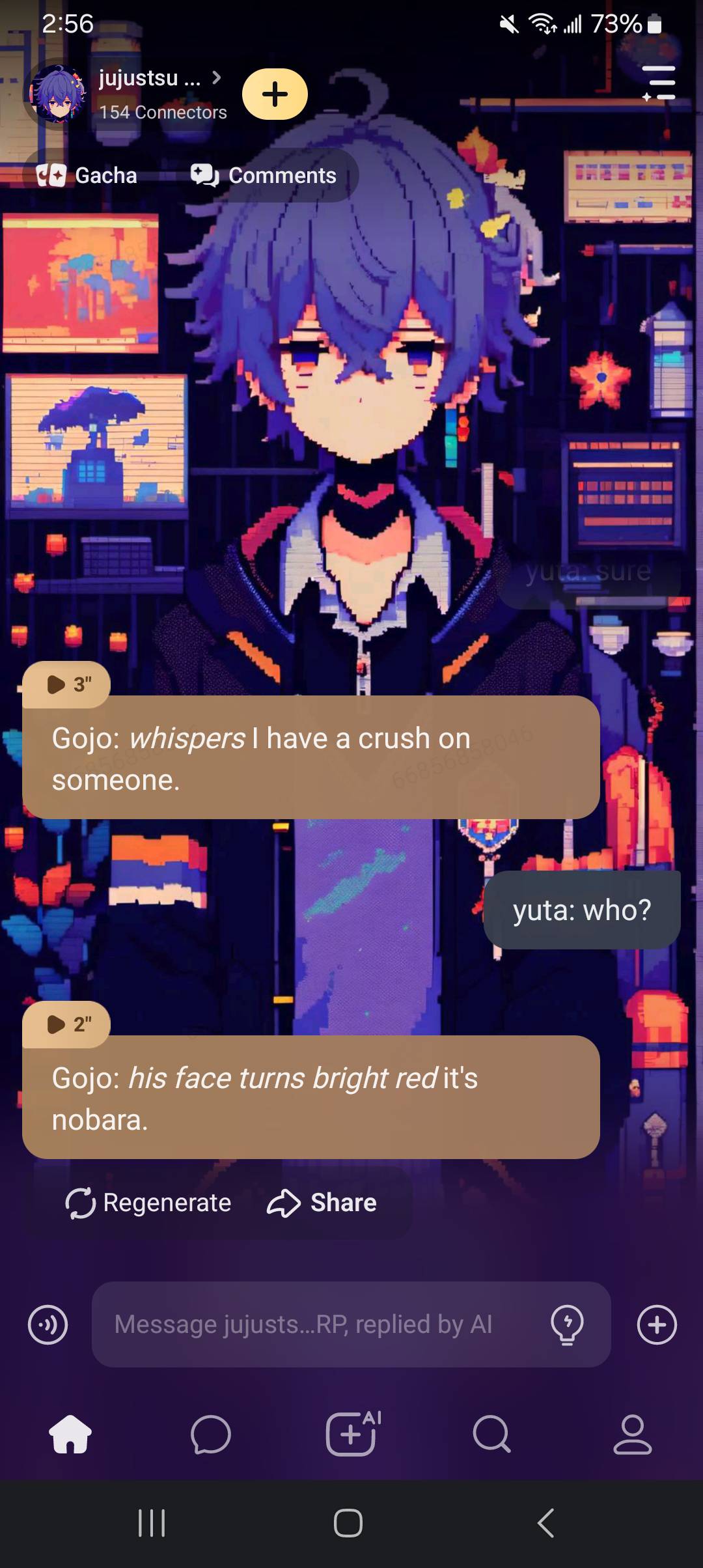Viewport: 703px width, 1568px height.
Task: Regenerate Gojo's last reply
Action: pos(148,1203)
